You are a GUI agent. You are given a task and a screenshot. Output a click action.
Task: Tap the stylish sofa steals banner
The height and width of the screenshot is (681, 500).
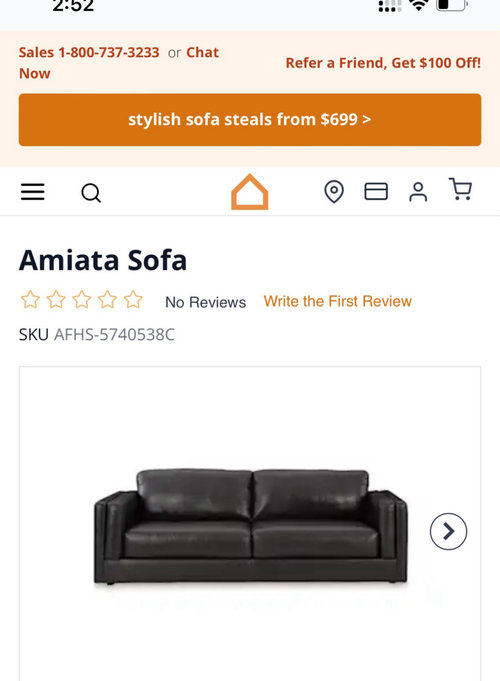pos(250,119)
